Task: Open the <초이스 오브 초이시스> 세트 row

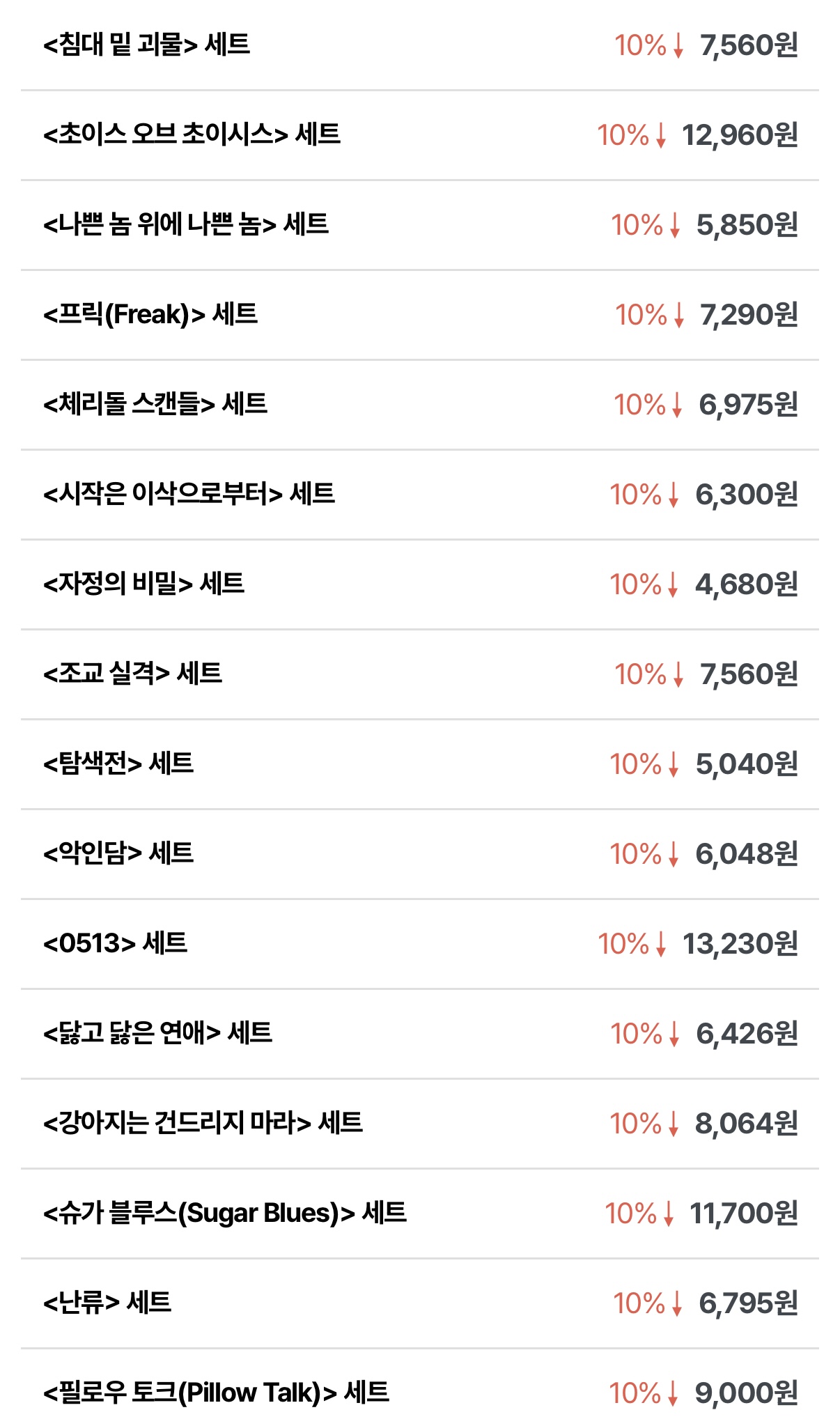Action: (x=192, y=134)
